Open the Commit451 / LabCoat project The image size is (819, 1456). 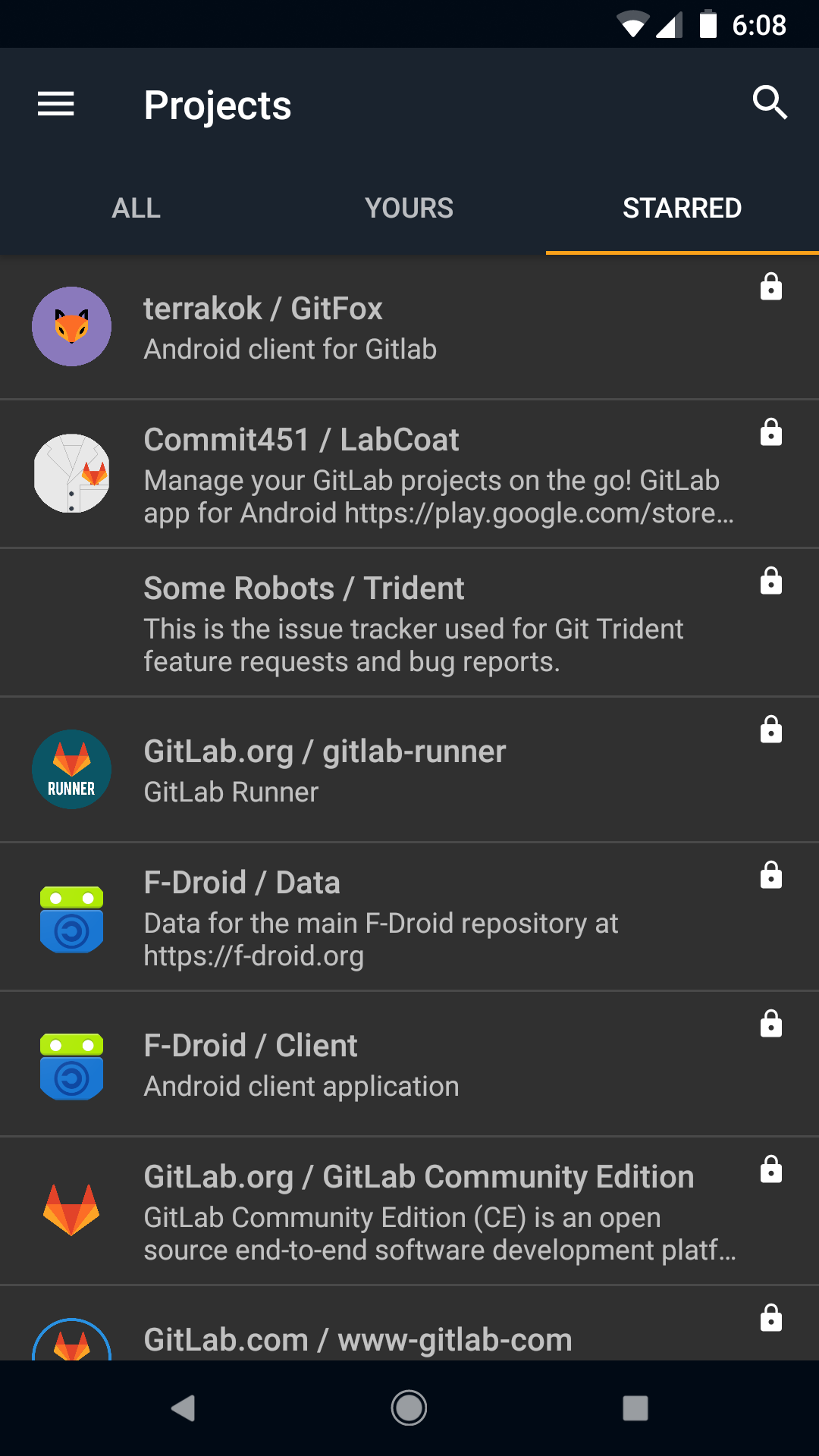[x=409, y=475]
